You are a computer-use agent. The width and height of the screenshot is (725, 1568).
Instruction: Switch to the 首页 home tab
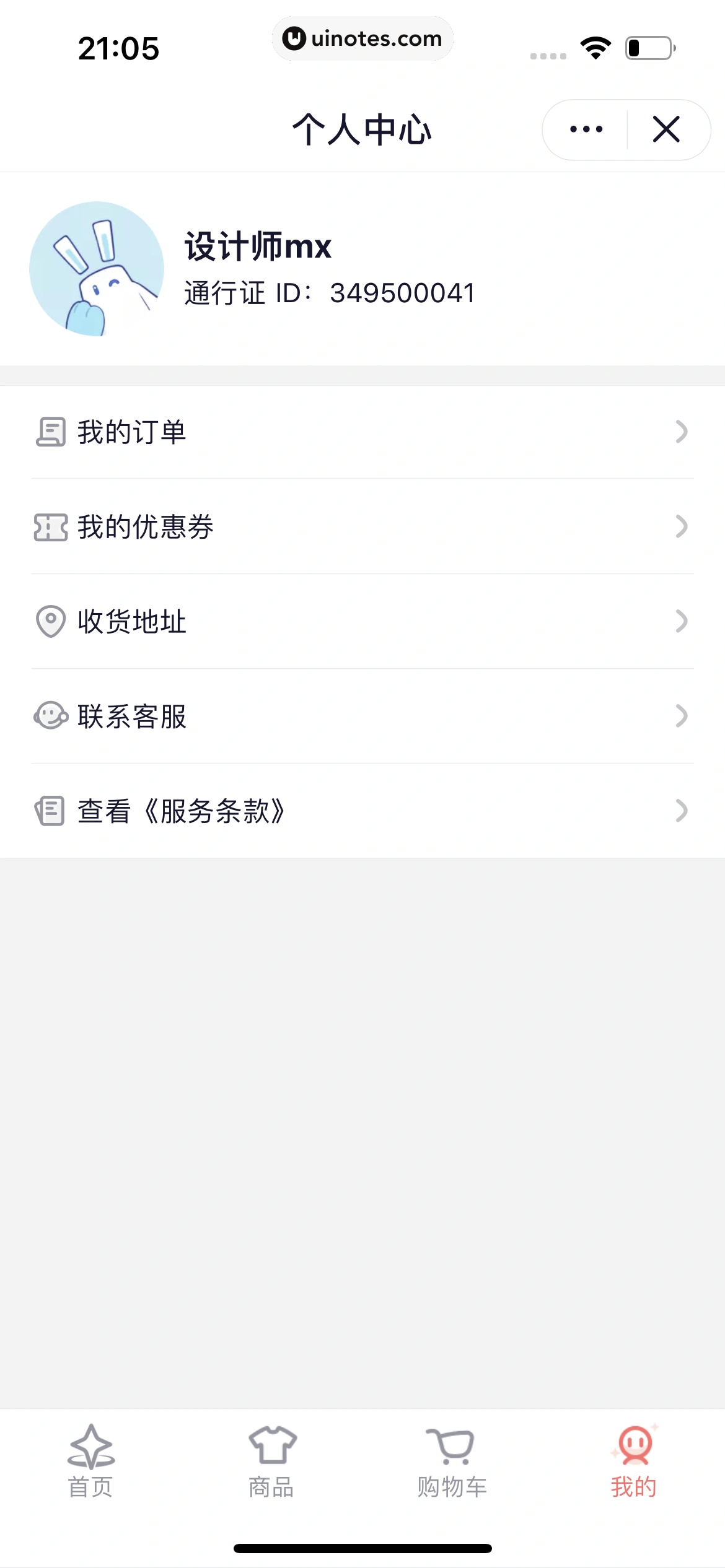coord(91,1461)
